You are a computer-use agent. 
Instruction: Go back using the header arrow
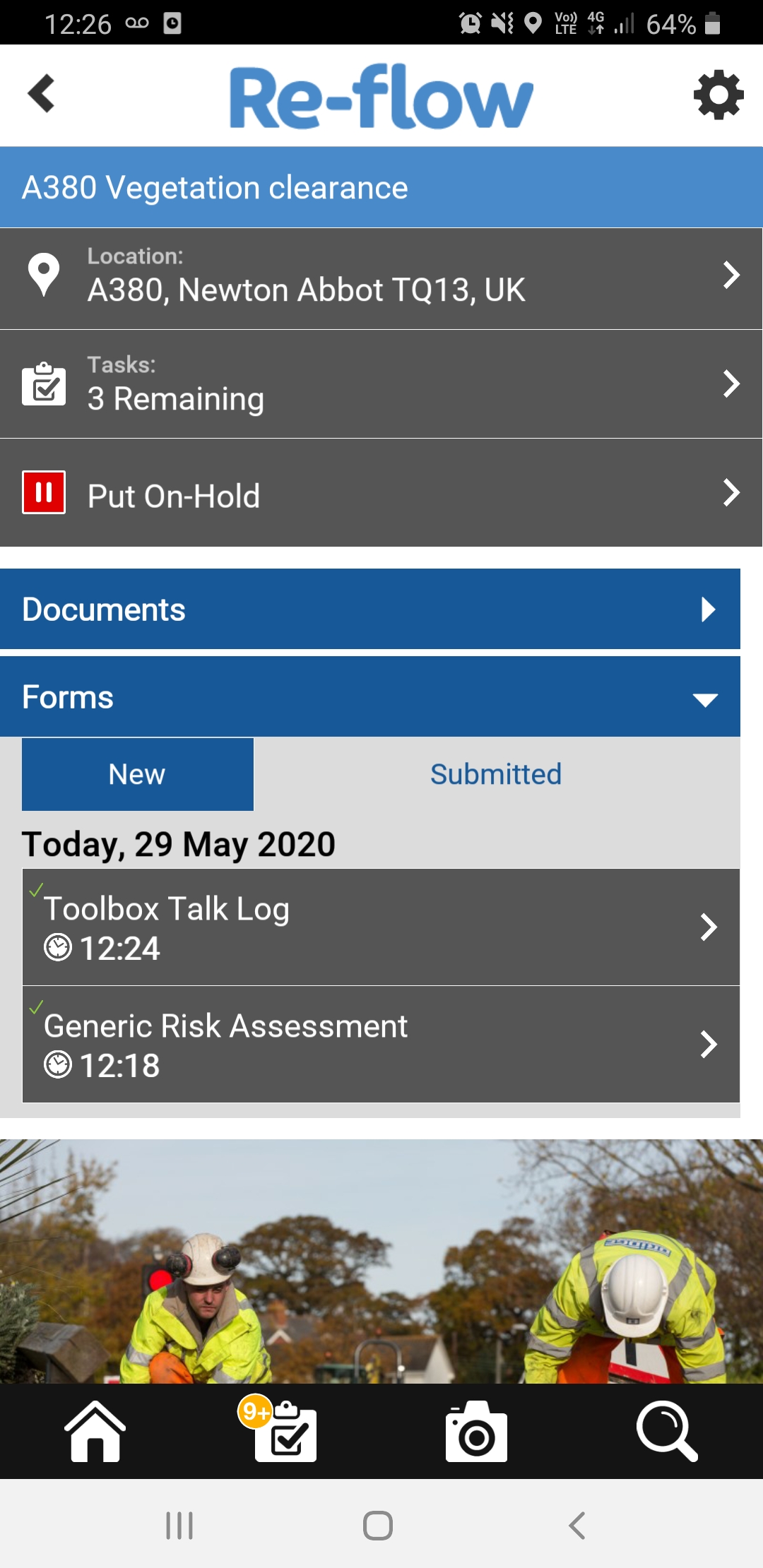42,94
